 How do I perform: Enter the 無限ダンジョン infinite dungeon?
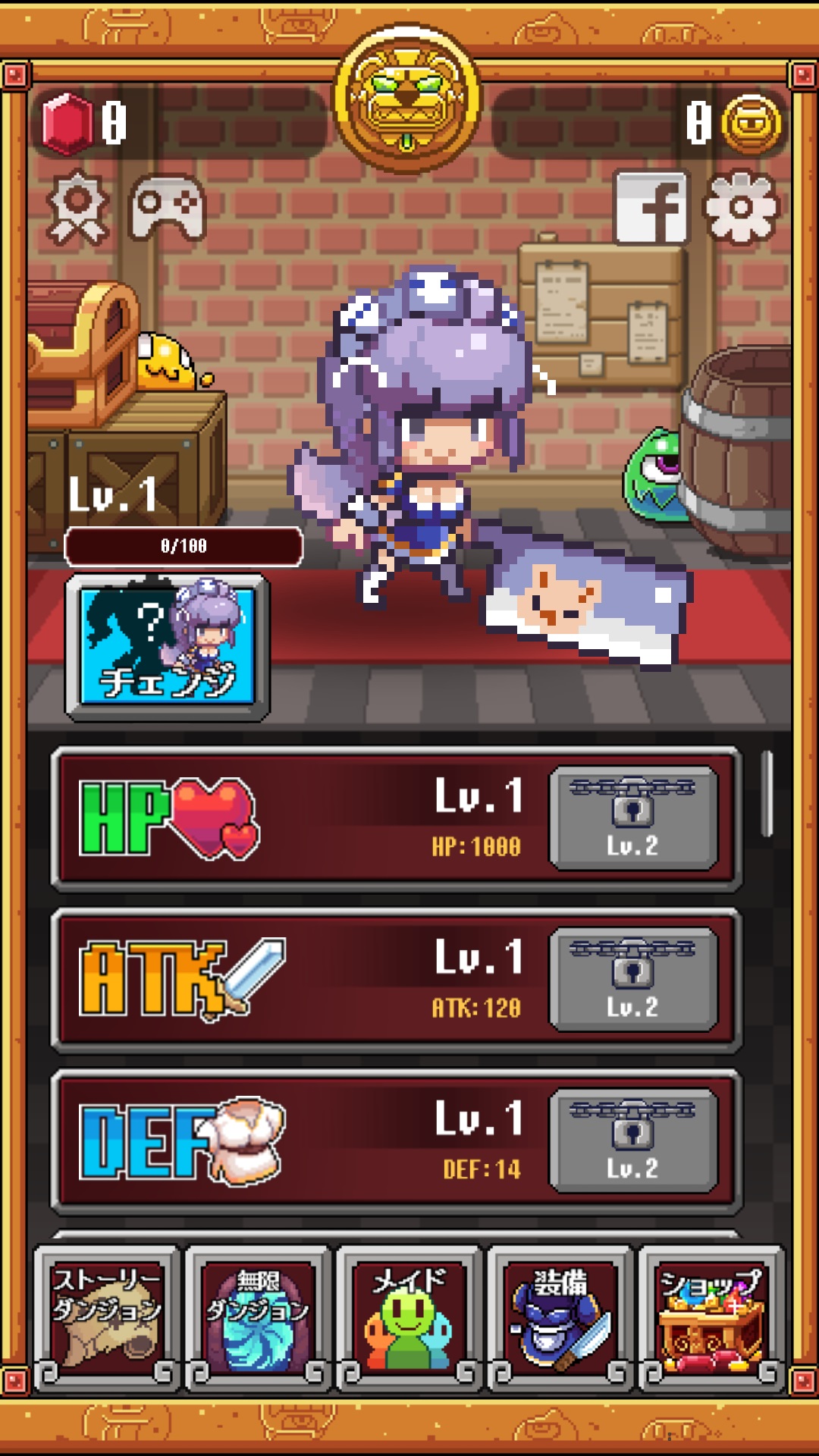coord(258,1318)
